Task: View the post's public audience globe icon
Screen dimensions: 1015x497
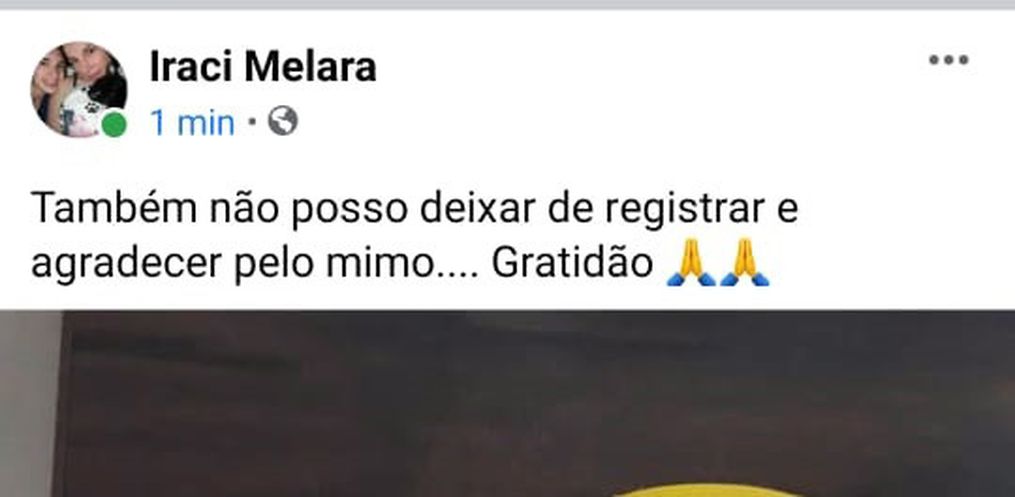Action: 283,122
